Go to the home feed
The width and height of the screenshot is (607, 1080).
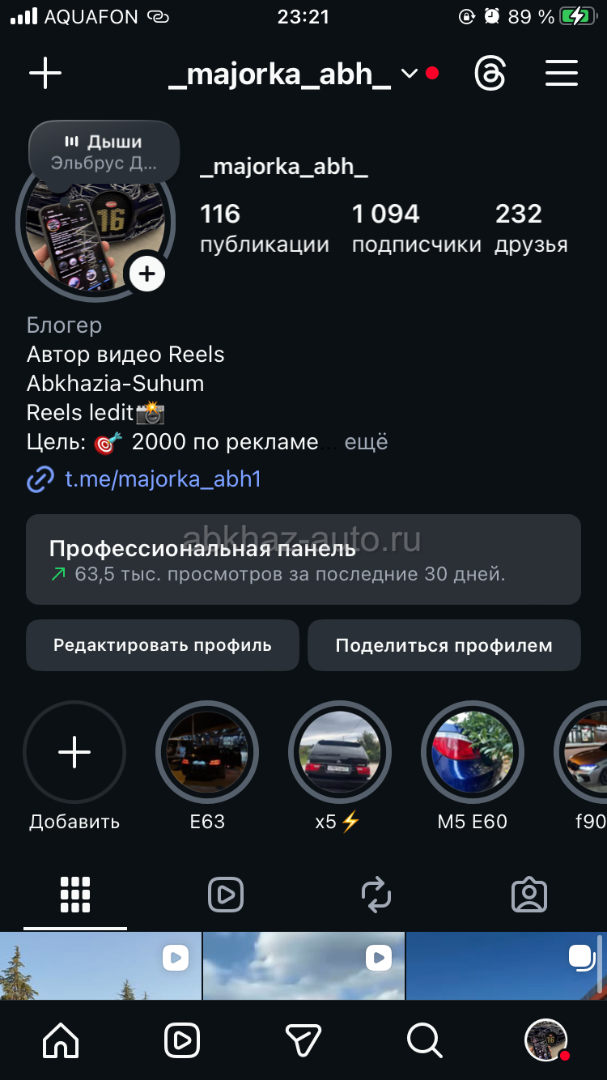click(x=61, y=1041)
